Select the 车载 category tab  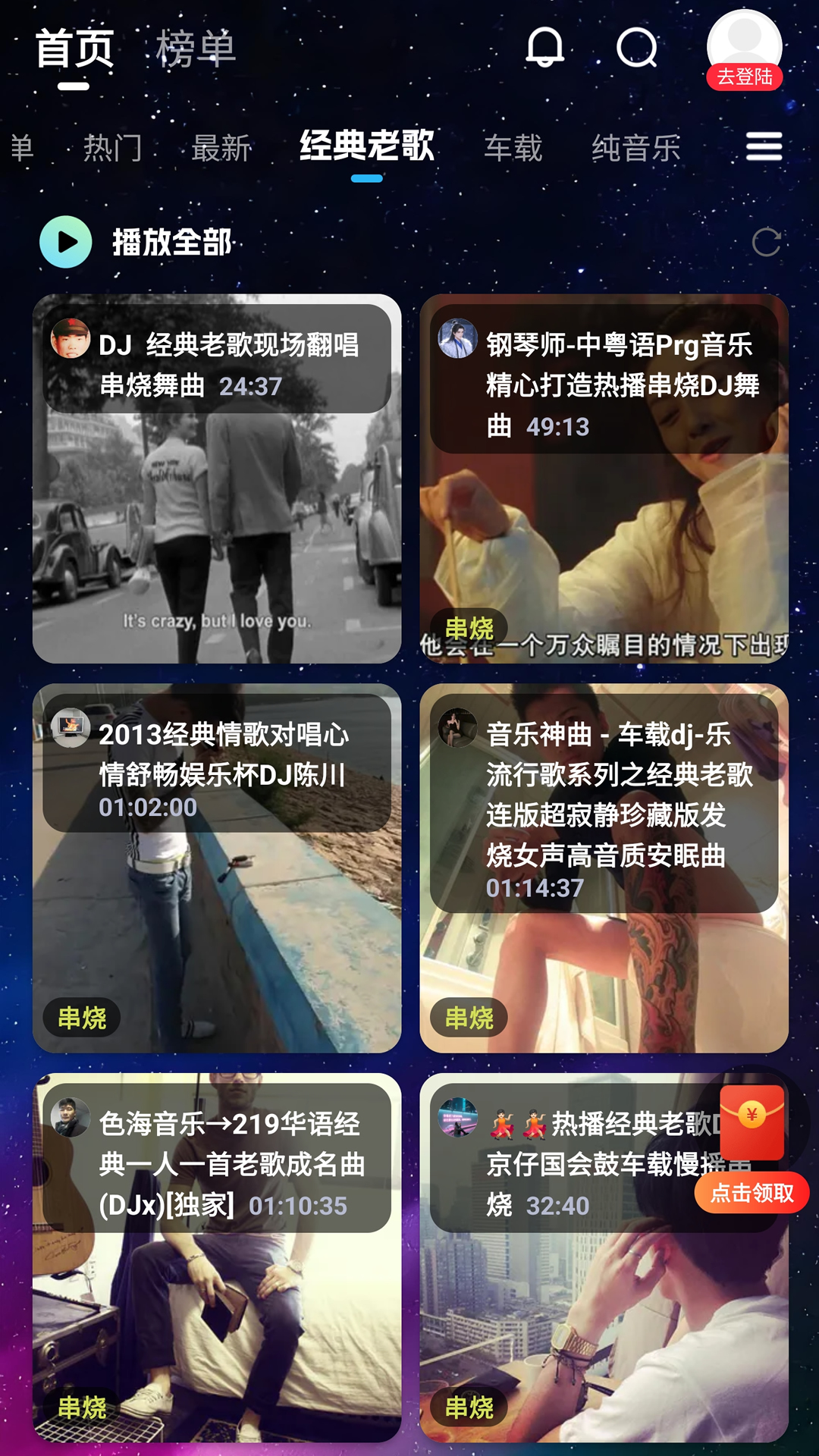click(513, 149)
